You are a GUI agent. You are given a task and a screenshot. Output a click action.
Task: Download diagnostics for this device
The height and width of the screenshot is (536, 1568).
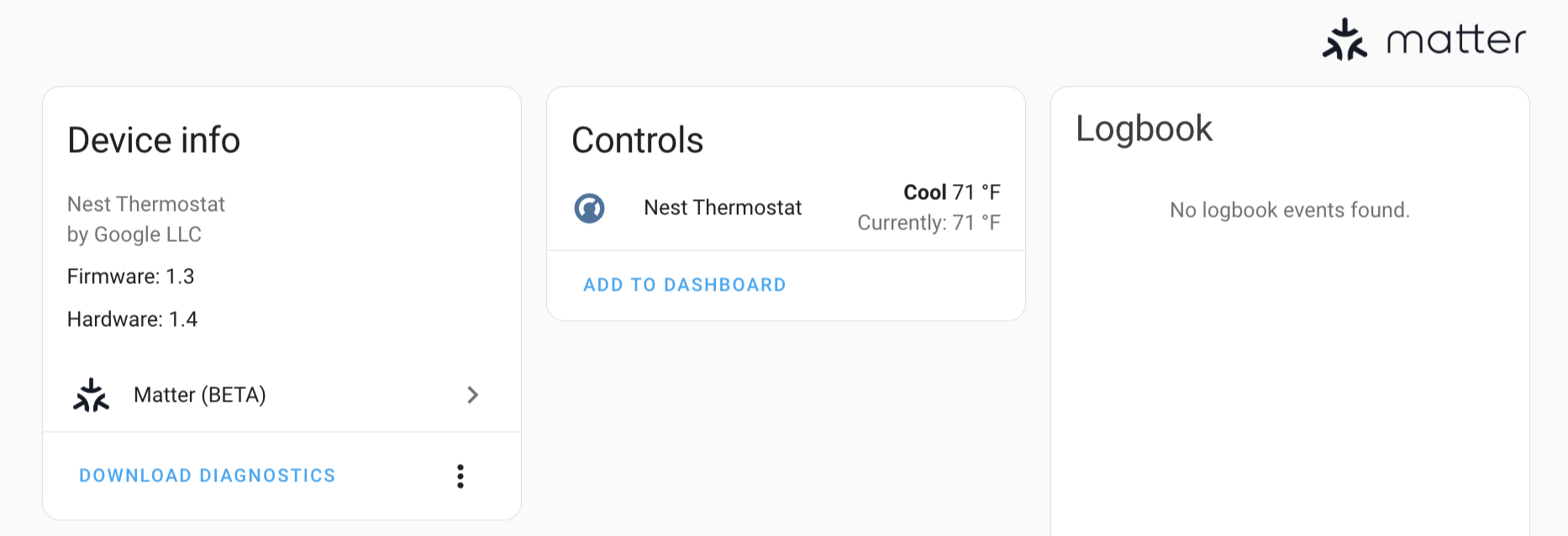click(207, 476)
